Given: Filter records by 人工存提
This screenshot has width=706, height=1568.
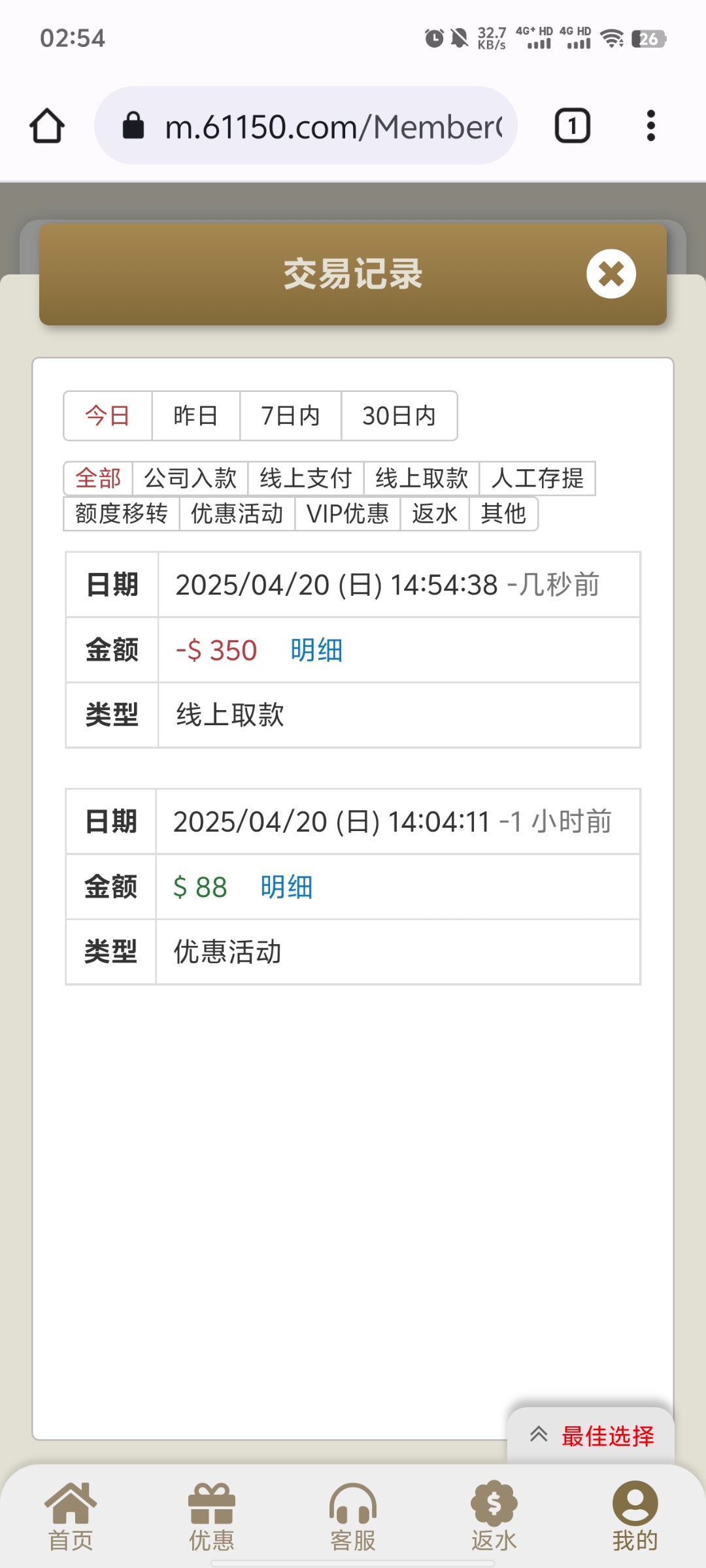Looking at the screenshot, I should pos(537,478).
